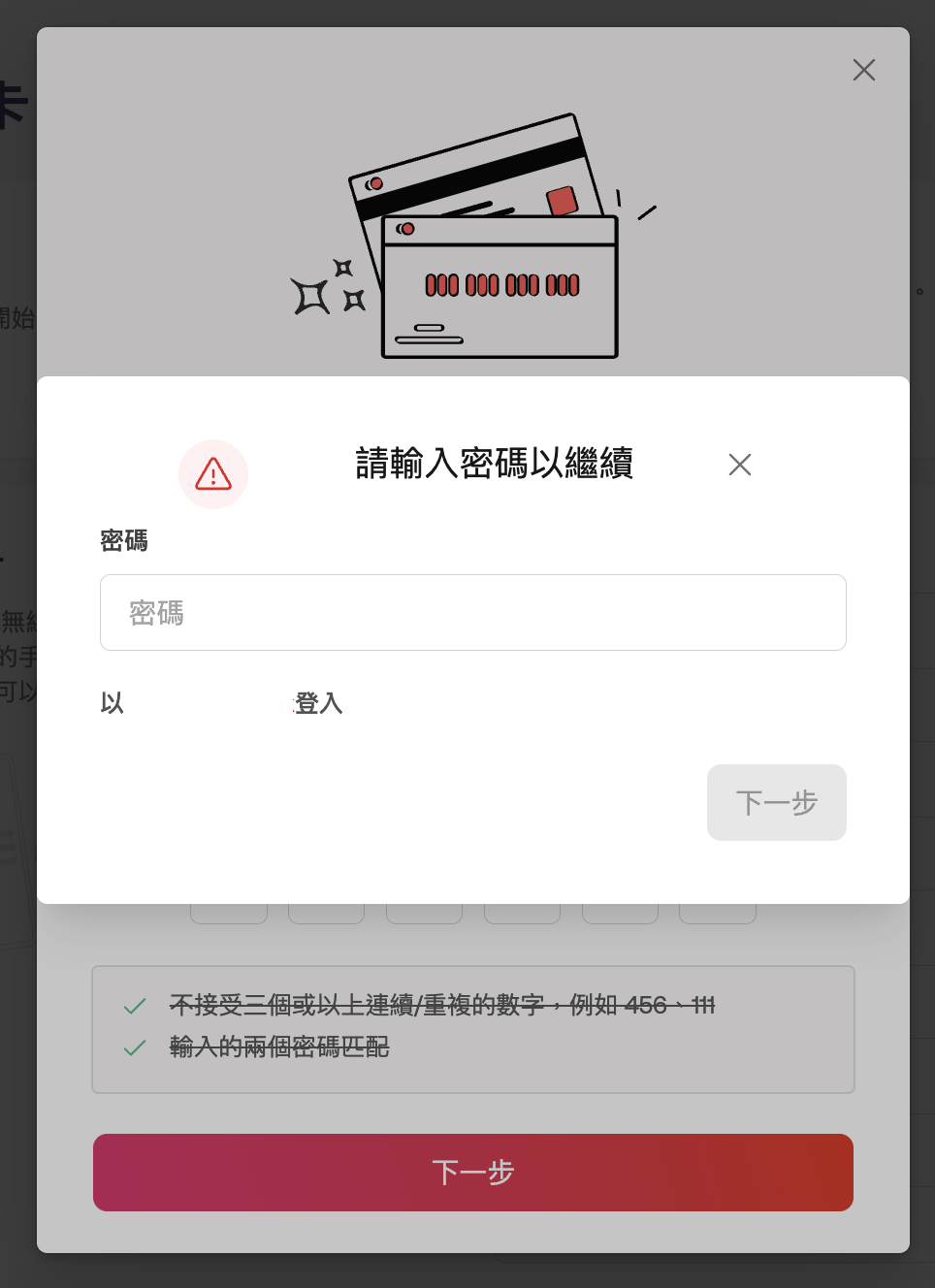Close the password prompt dialog
935x1288 pixels.
tap(740, 465)
